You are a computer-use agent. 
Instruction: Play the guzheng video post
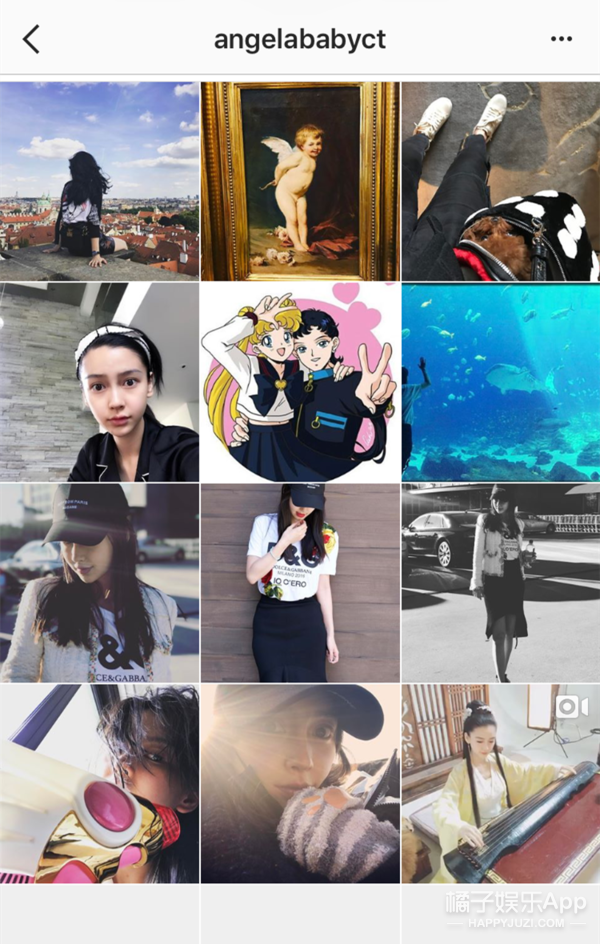pos(500,783)
